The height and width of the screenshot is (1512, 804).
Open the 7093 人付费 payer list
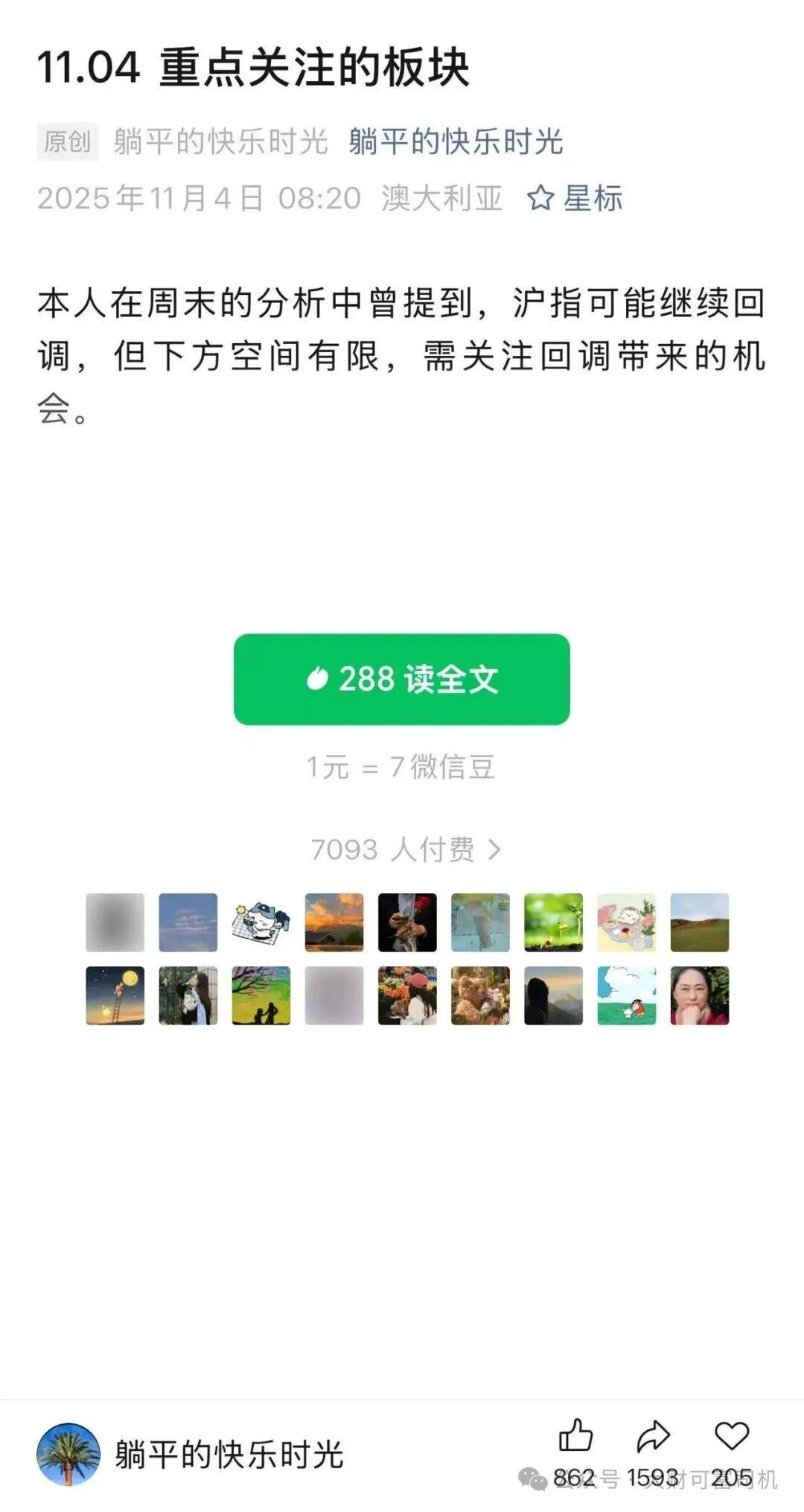tap(405, 849)
